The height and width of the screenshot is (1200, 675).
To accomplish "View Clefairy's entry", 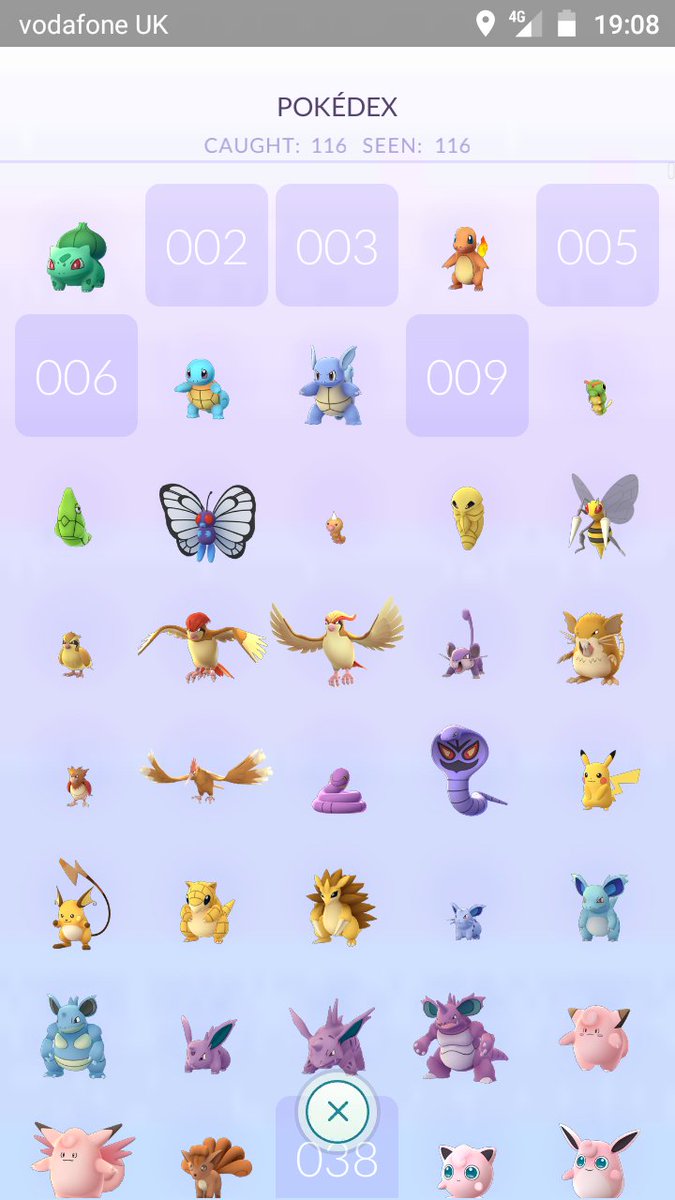I will tap(595, 1038).
